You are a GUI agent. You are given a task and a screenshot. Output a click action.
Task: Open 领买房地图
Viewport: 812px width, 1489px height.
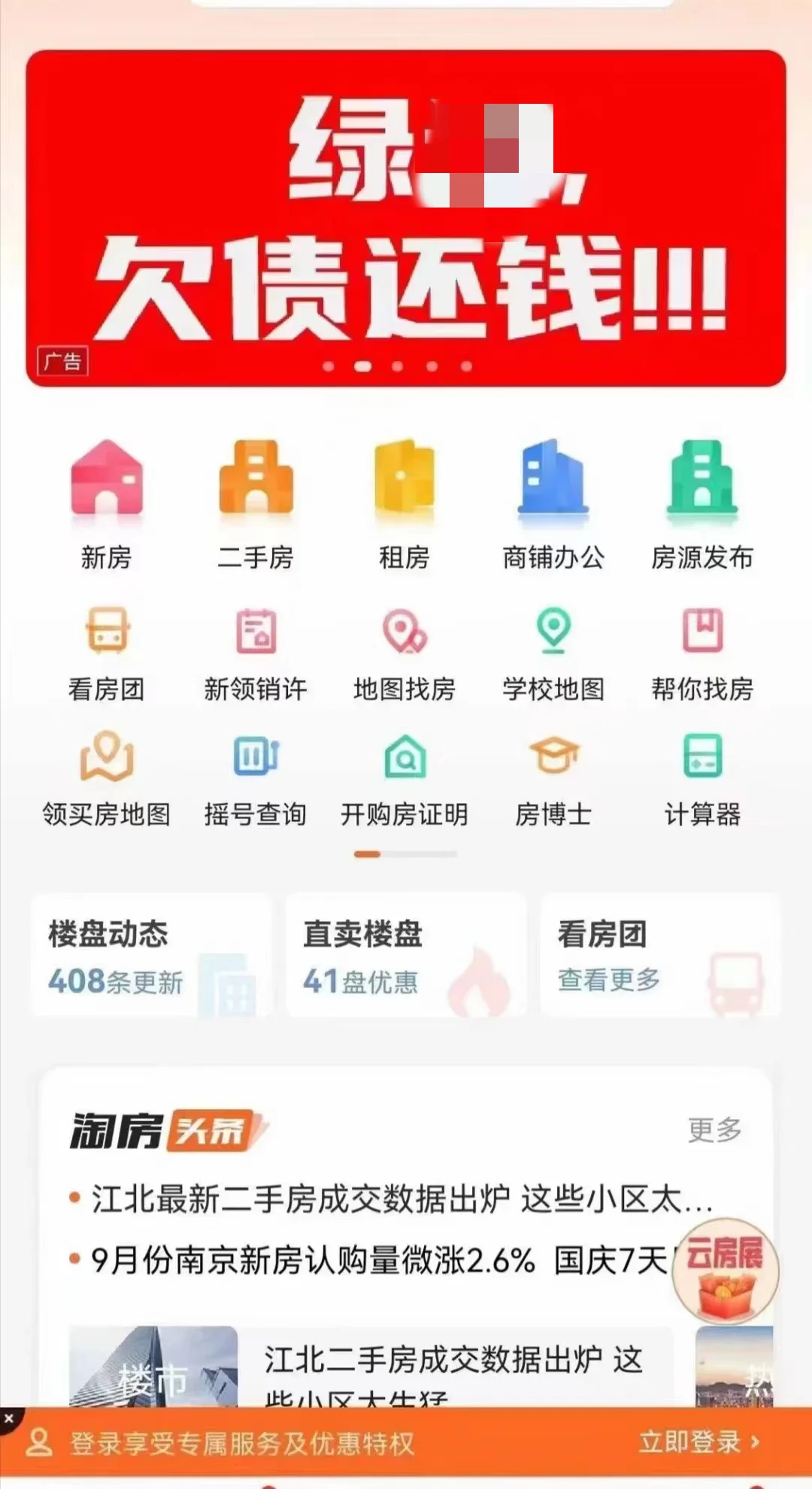[x=106, y=778]
